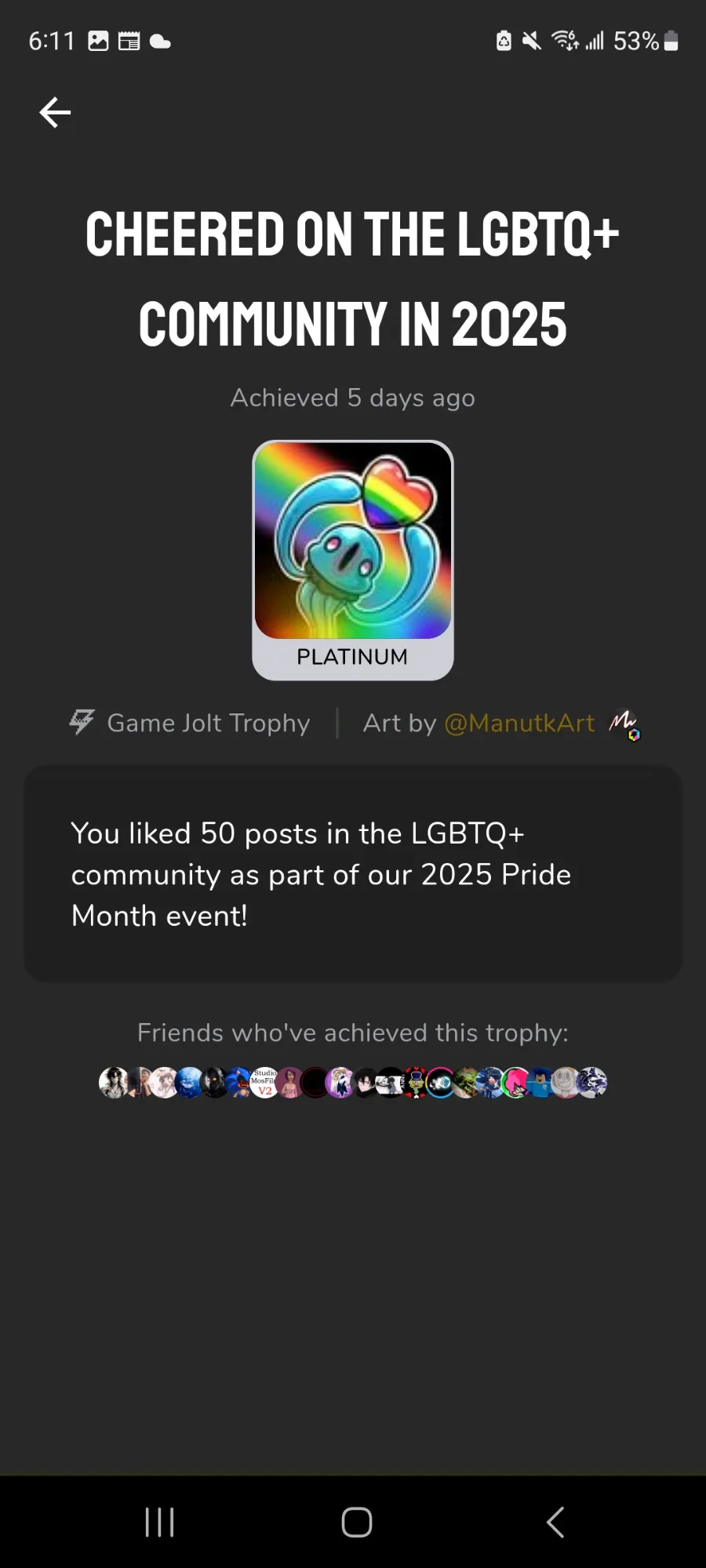Open the @ManutkArt artist profile link
This screenshot has width=706, height=1568.
[x=519, y=723]
